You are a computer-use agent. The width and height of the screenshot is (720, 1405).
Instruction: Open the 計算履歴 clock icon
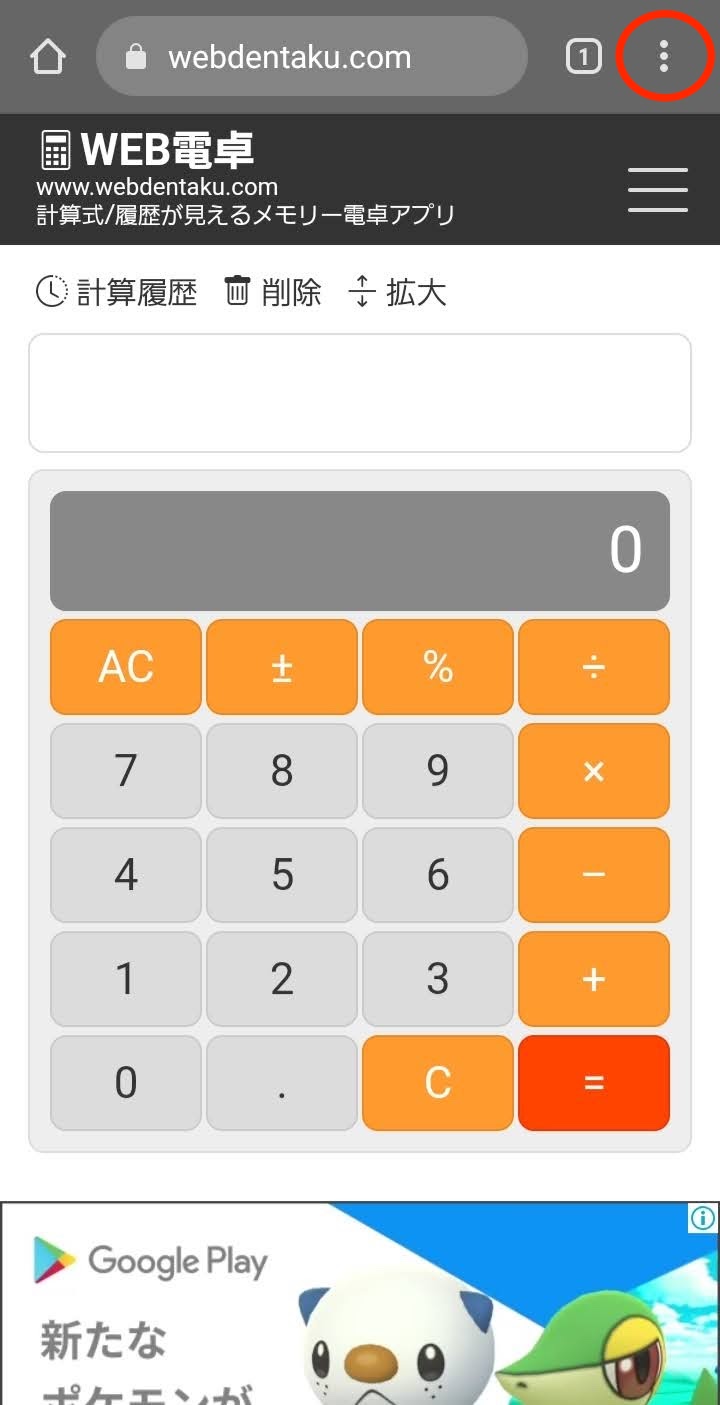click(x=51, y=292)
